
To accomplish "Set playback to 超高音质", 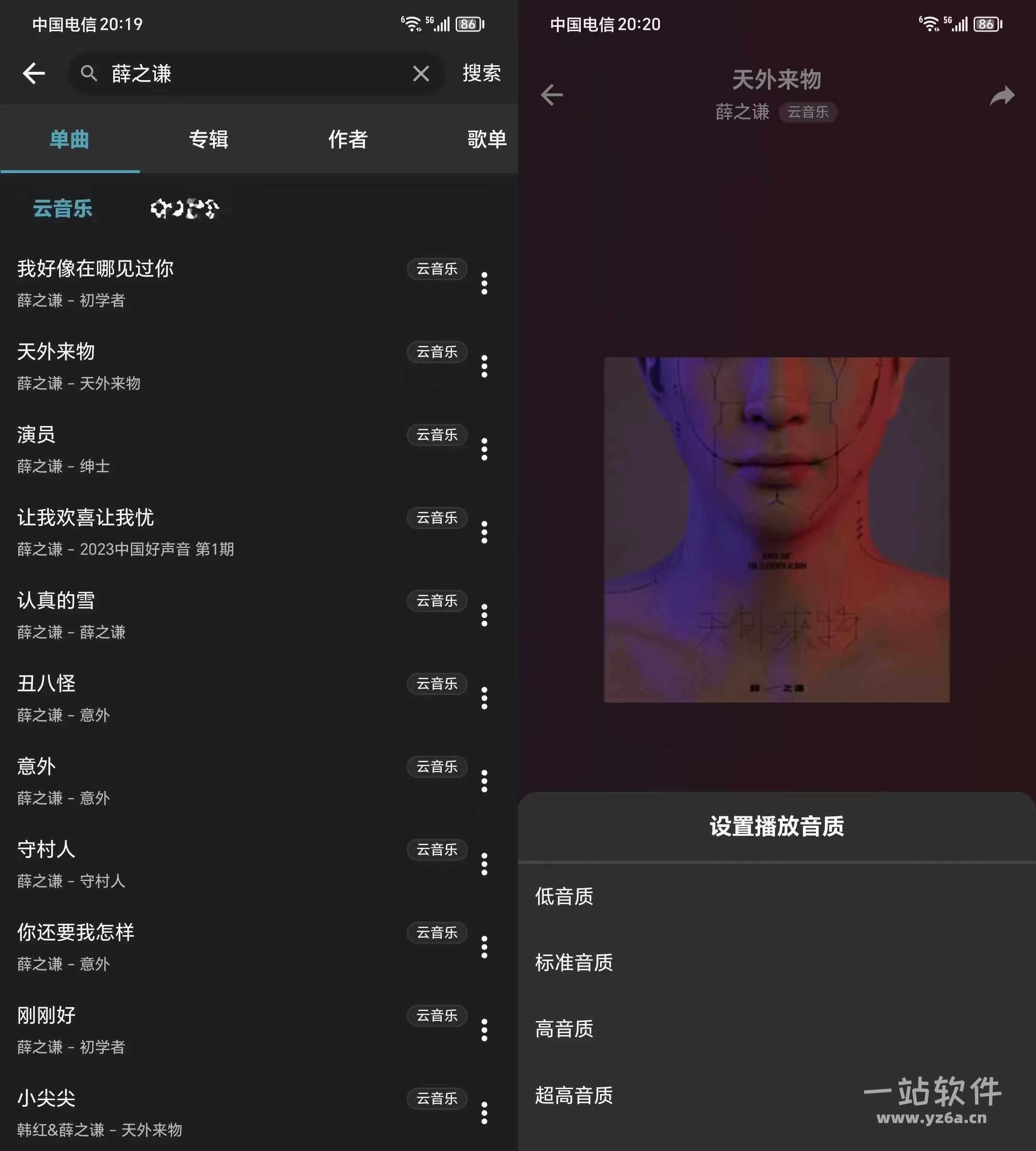I will click(x=574, y=1095).
